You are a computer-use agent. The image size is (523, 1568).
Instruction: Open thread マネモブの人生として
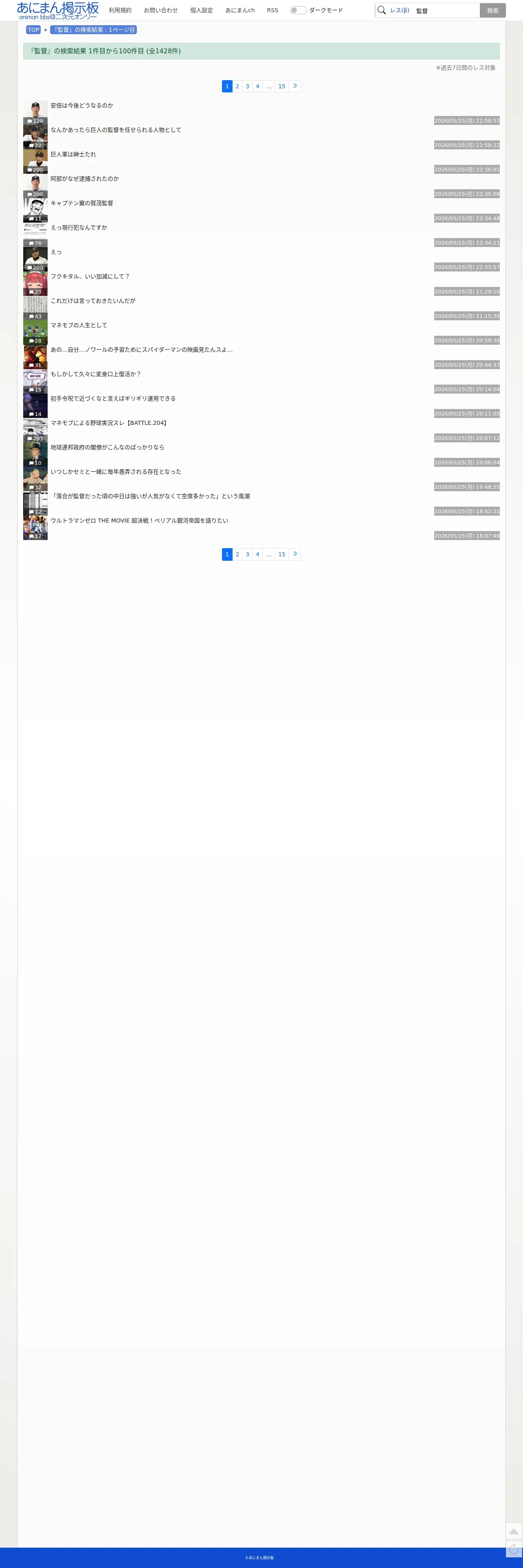pos(79,325)
